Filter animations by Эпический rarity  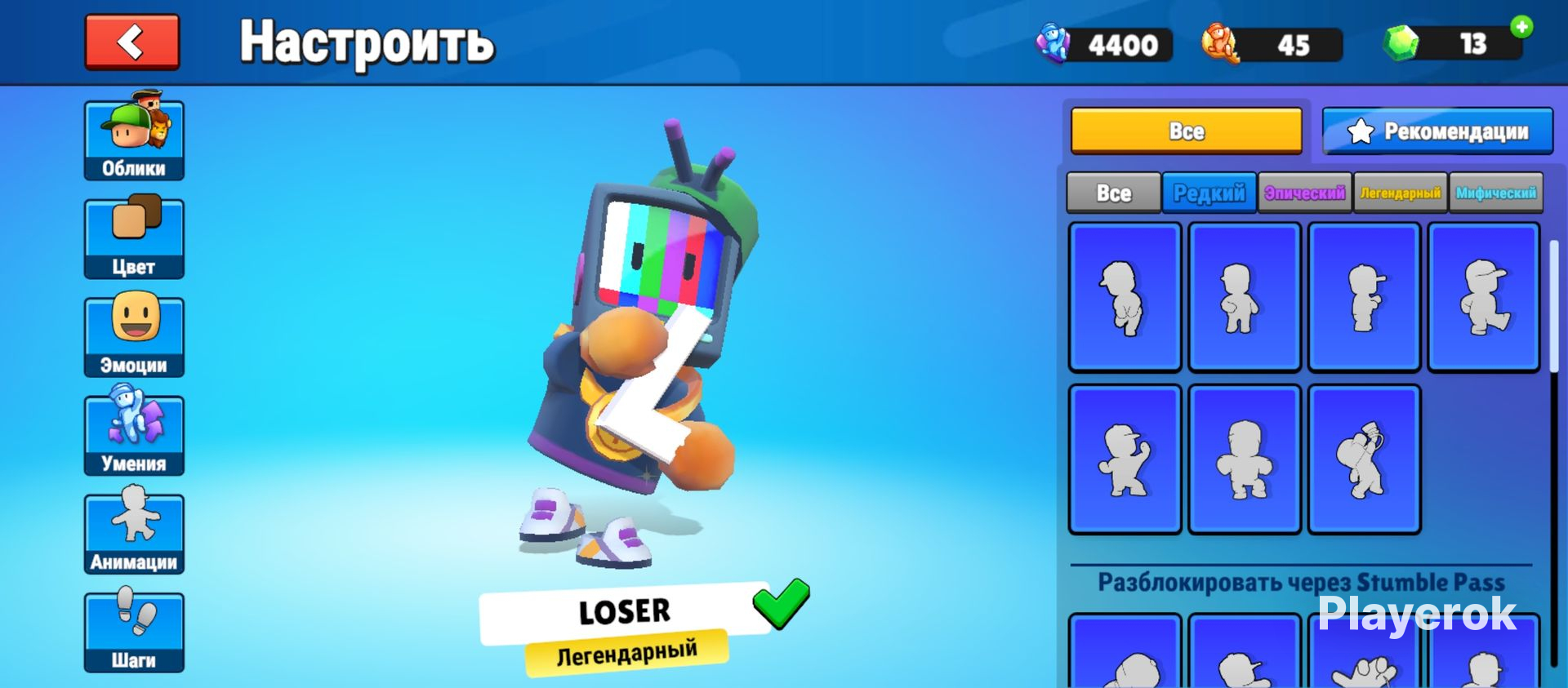point(1304,193)
